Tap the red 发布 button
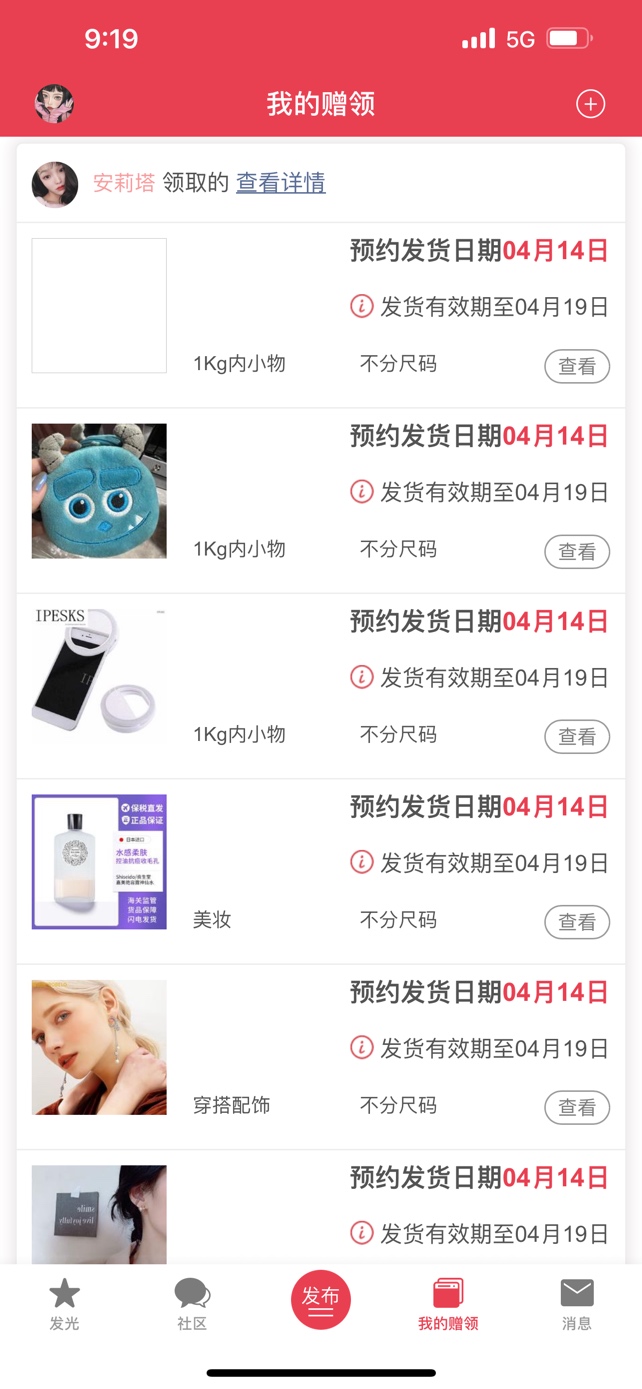Image resolution: width=642 pixels, height=1389 pixels. [321, 1299]
